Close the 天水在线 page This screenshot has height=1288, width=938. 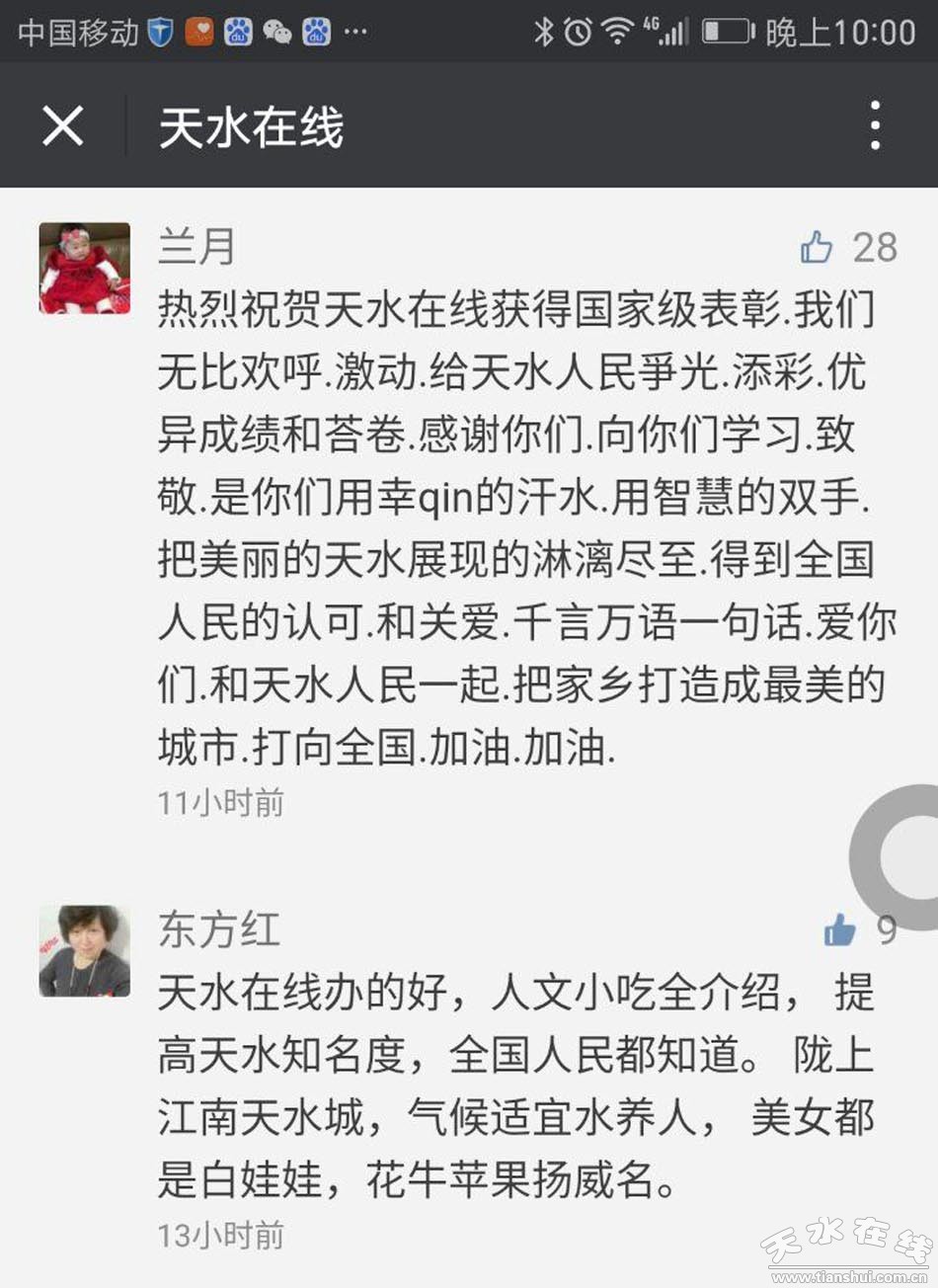coord(63,126)
